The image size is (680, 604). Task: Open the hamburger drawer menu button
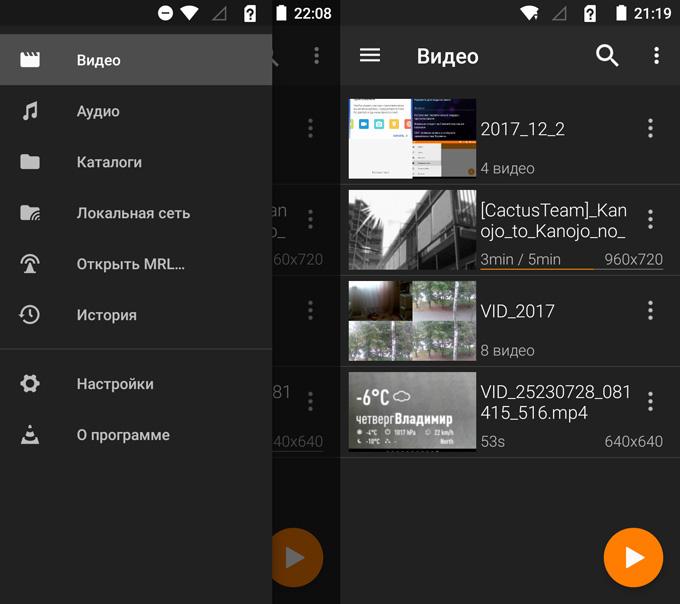point(370,56)
